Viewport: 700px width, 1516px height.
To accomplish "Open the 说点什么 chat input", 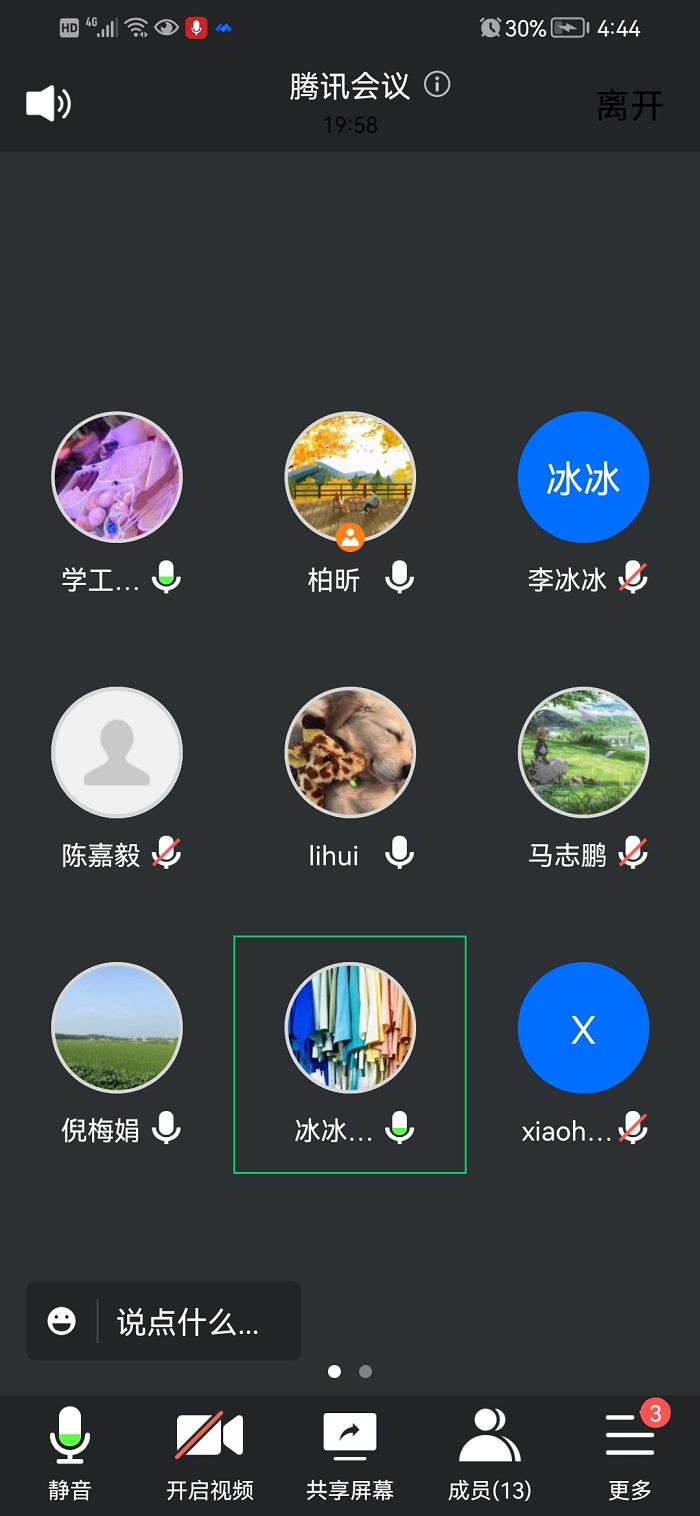I will click(x=164, y=1321).
